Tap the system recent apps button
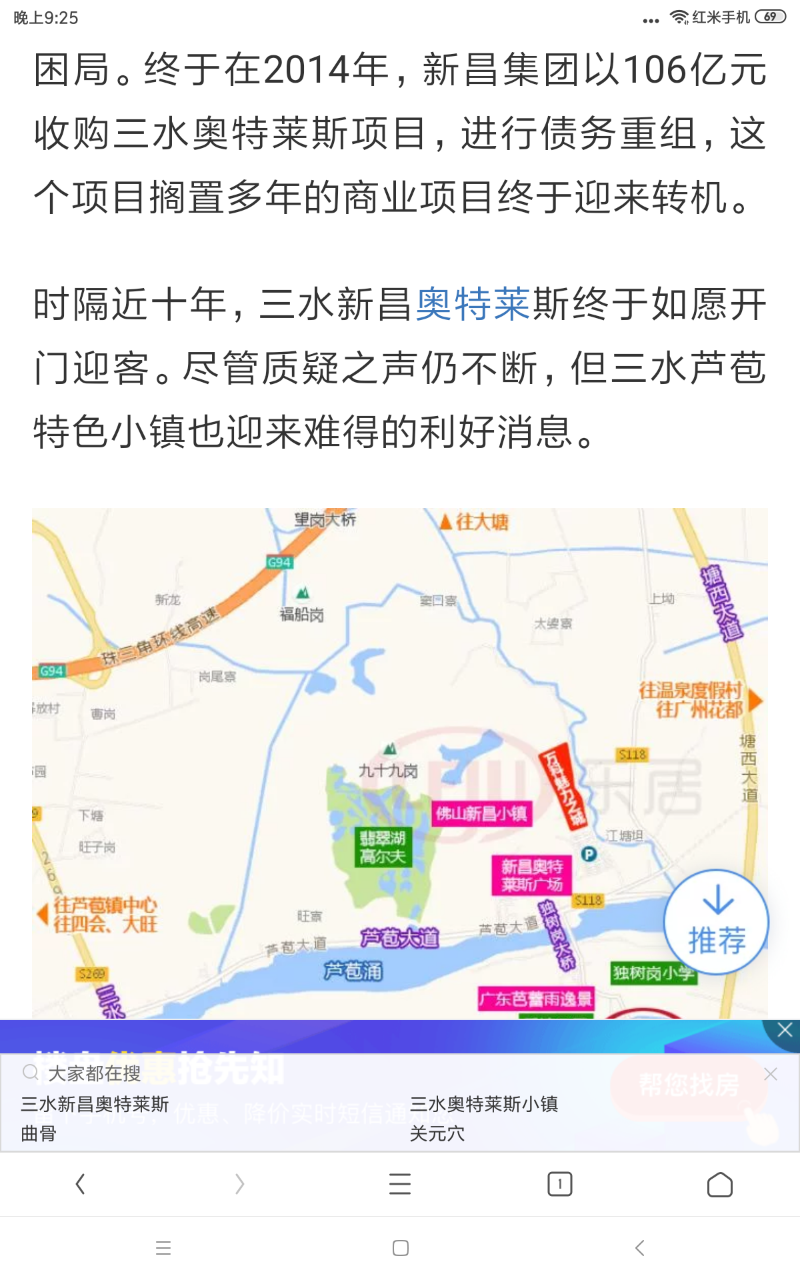This screenshot has height=1280, width=800. coord(163,1248)
